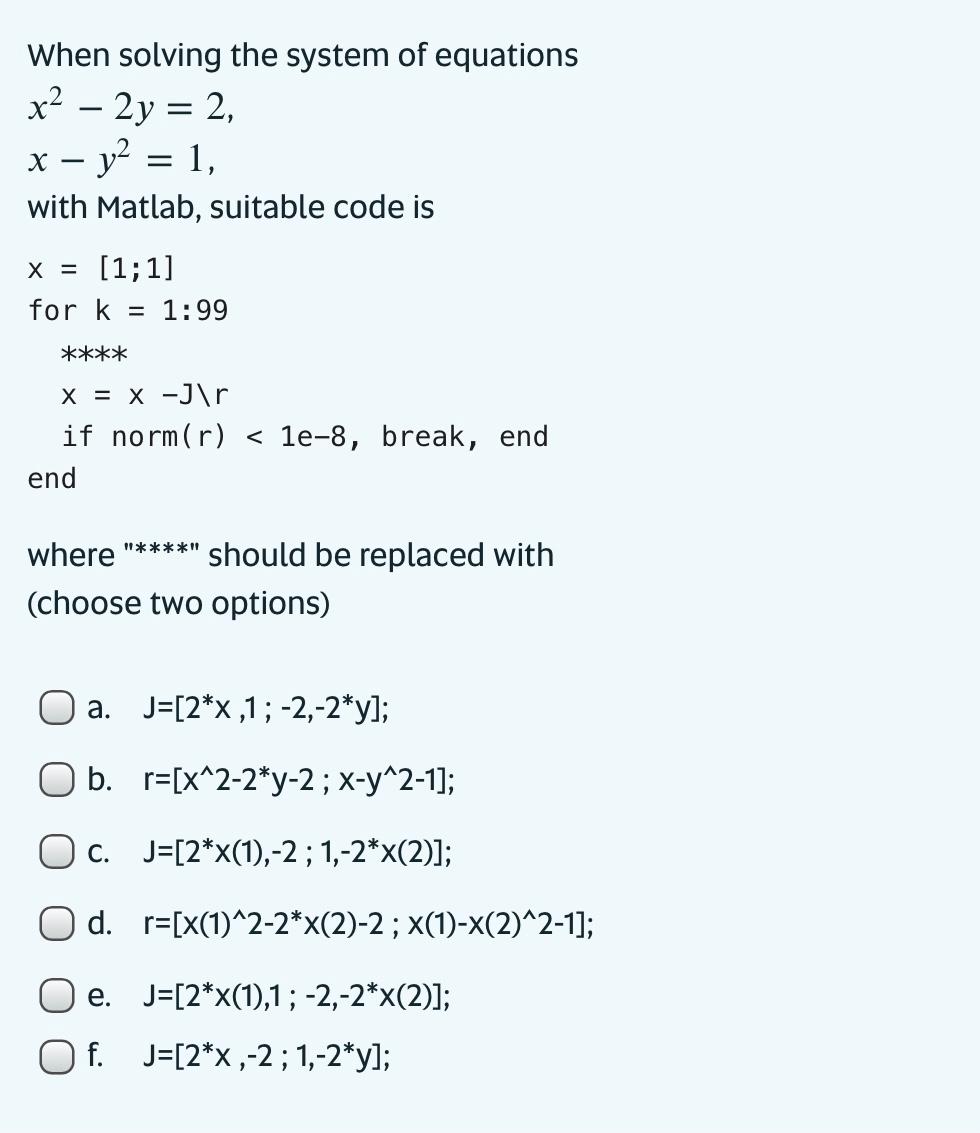Image resolution: width=980 pixels, height=1133 pixels.
Task: Check option a checkbox
Action: click(x=57, y=709)
